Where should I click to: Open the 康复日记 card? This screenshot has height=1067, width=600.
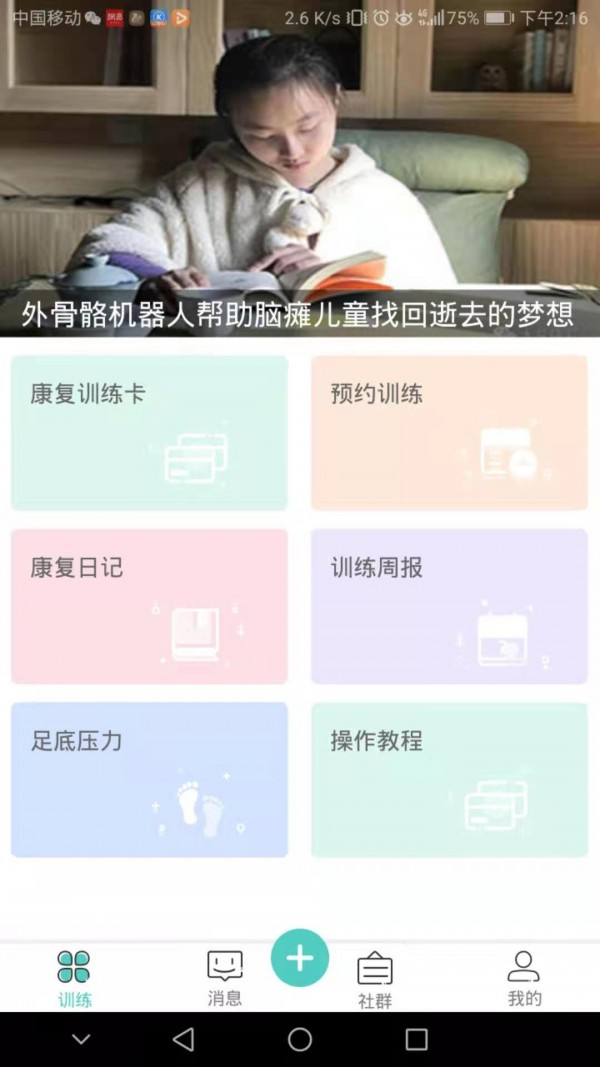(149, 606)
